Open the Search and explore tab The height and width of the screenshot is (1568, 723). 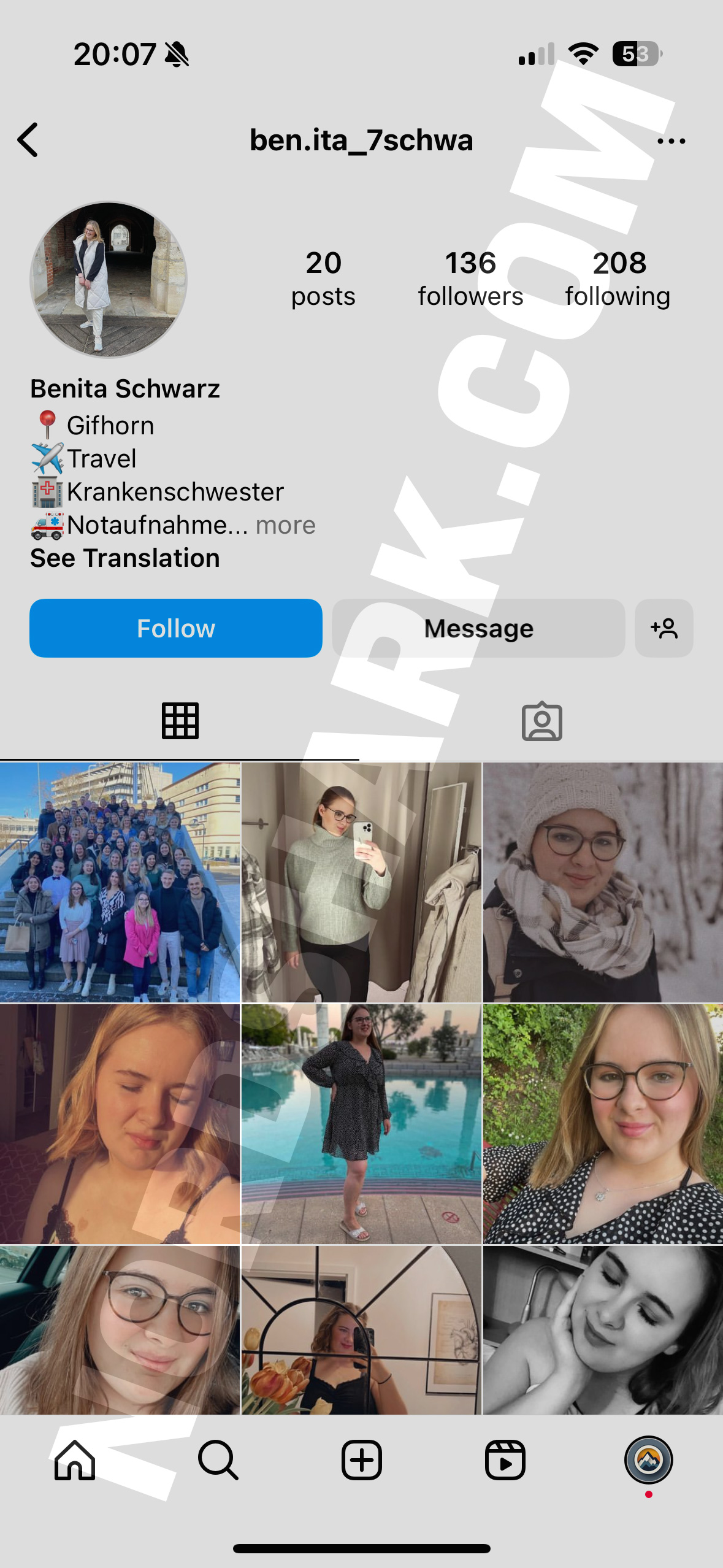218,1460
